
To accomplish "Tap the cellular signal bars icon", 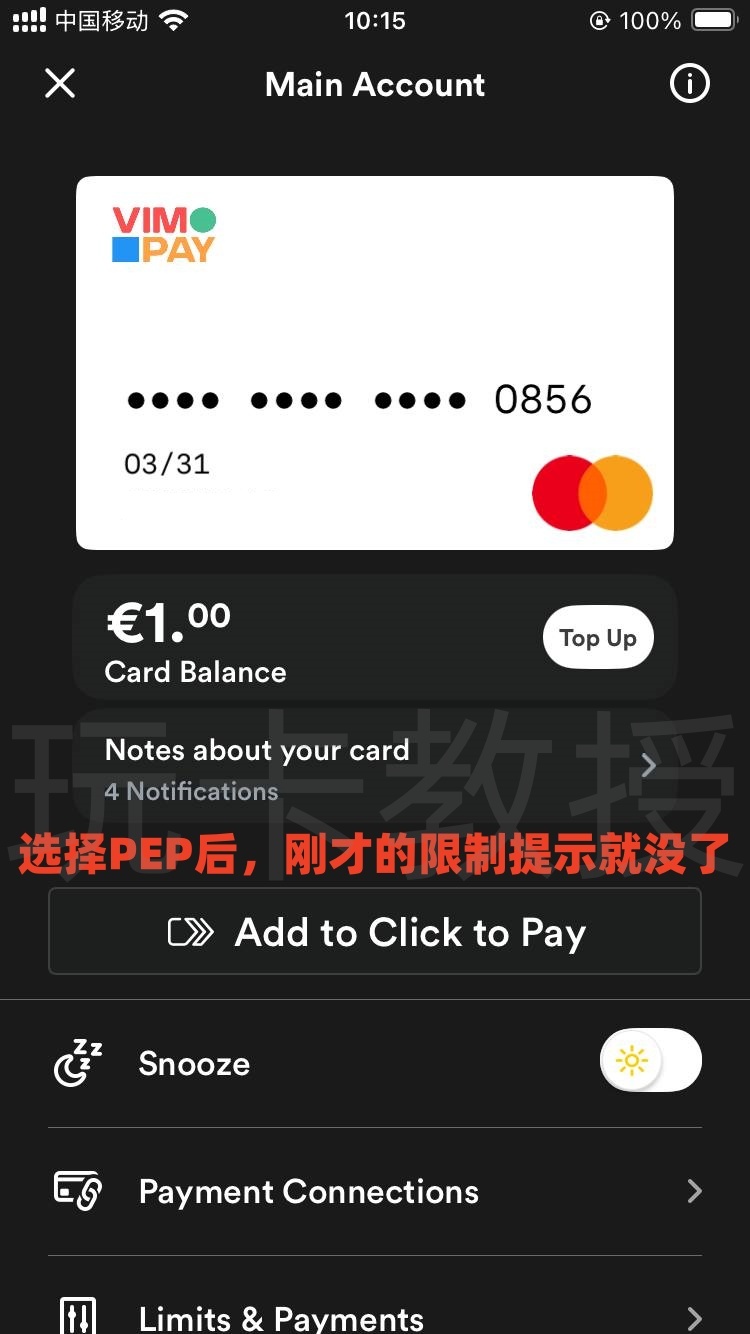I will pyautogui.click(x=27, y=18).
